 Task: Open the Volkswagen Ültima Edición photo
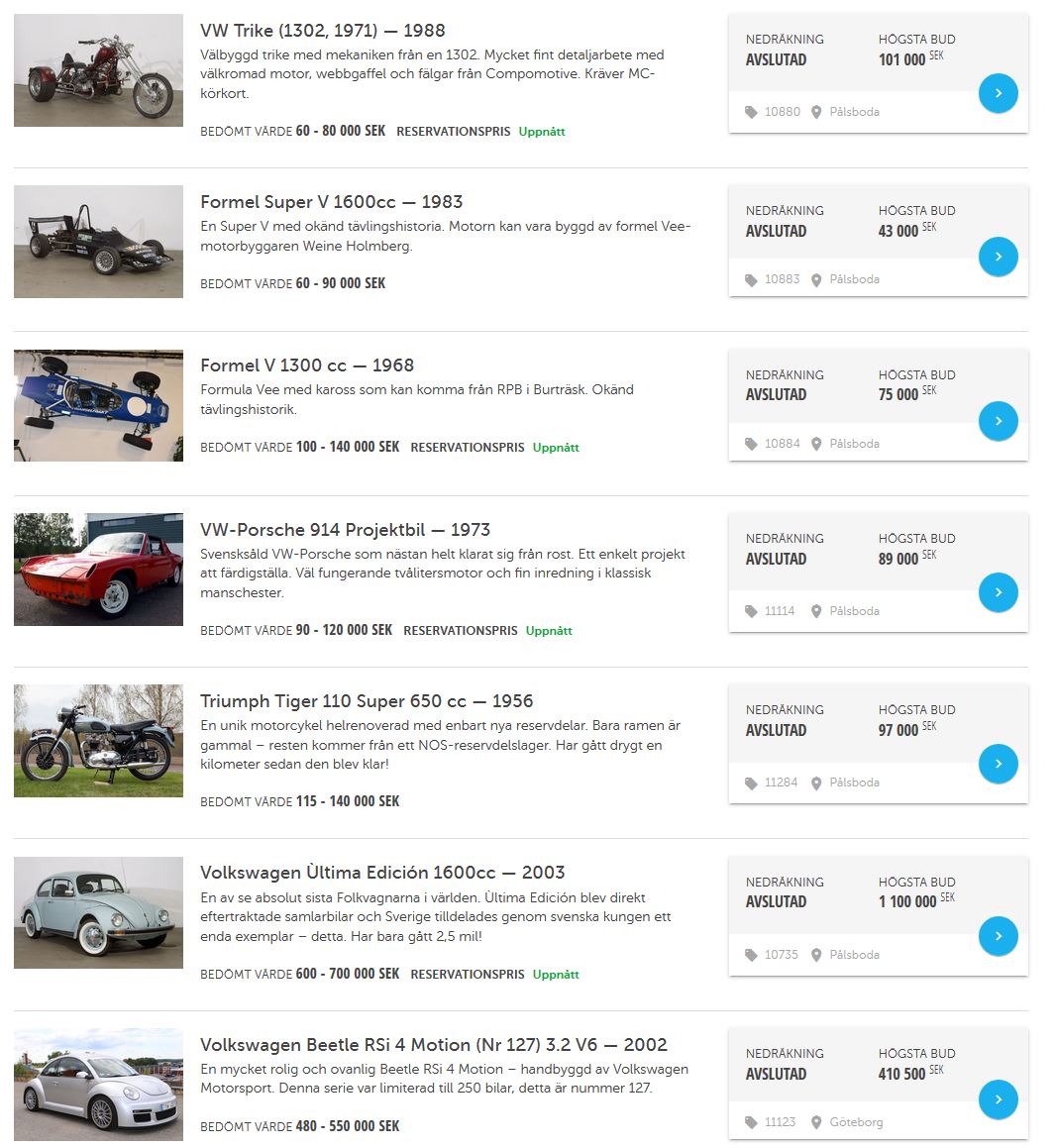click(98, 912)
